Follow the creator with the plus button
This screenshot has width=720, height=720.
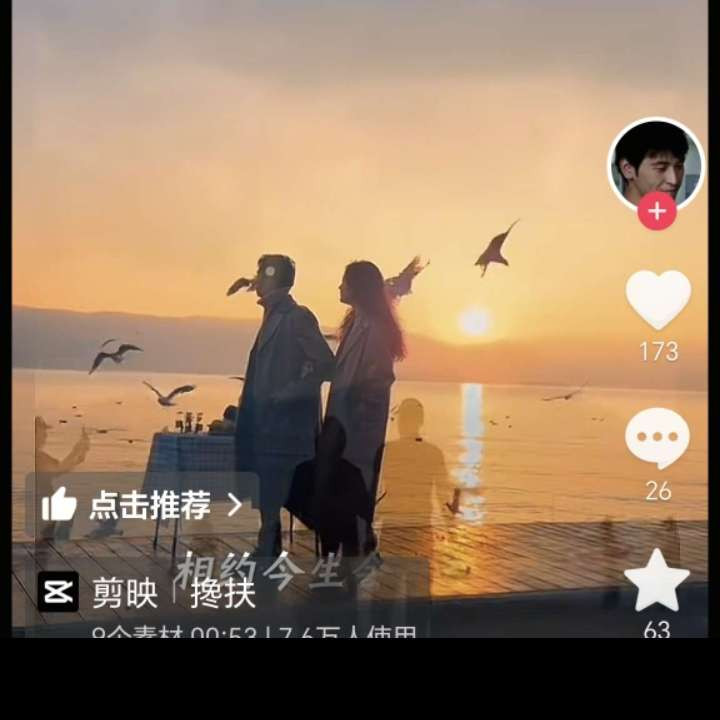657,211
